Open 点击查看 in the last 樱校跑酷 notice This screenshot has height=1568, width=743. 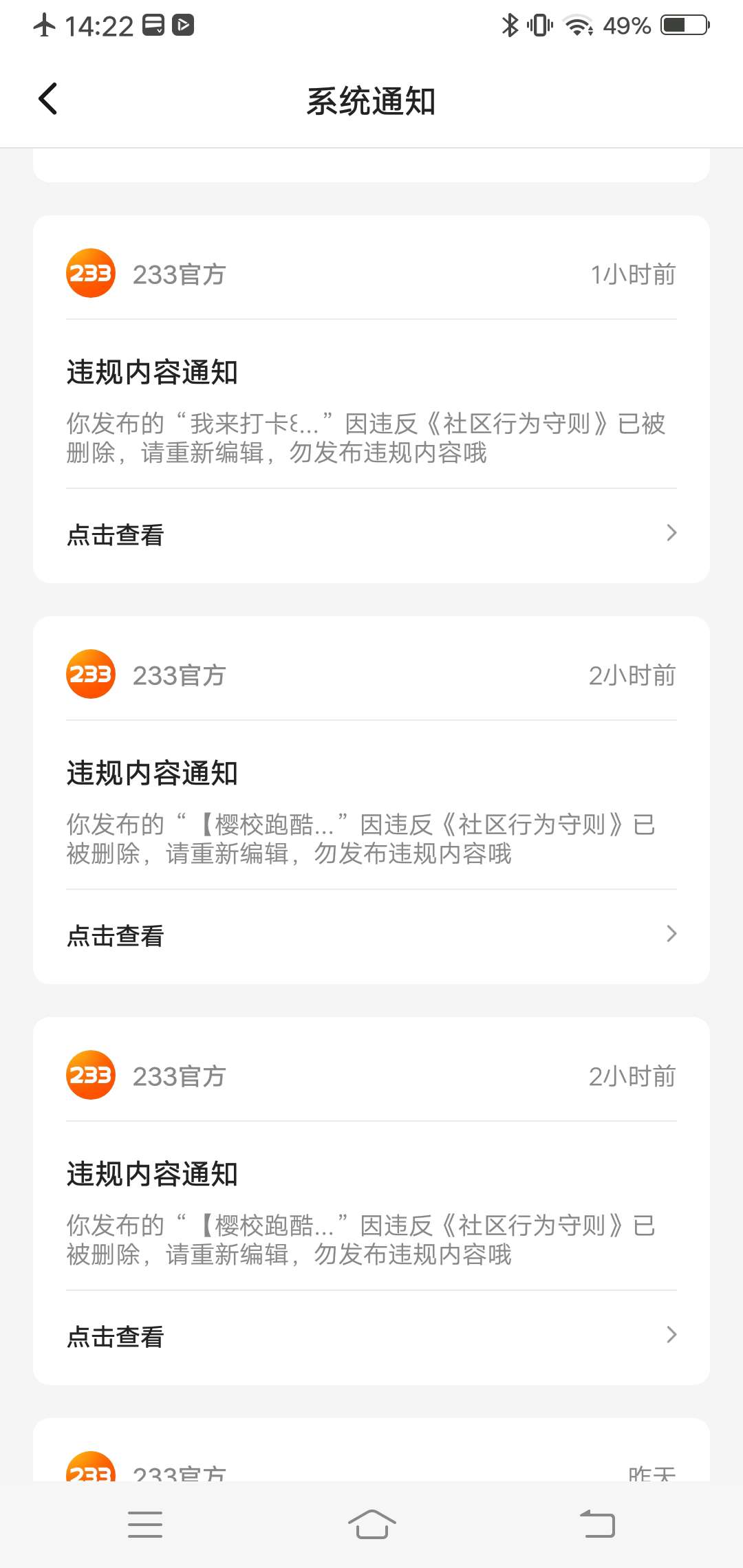[371, 1336]
